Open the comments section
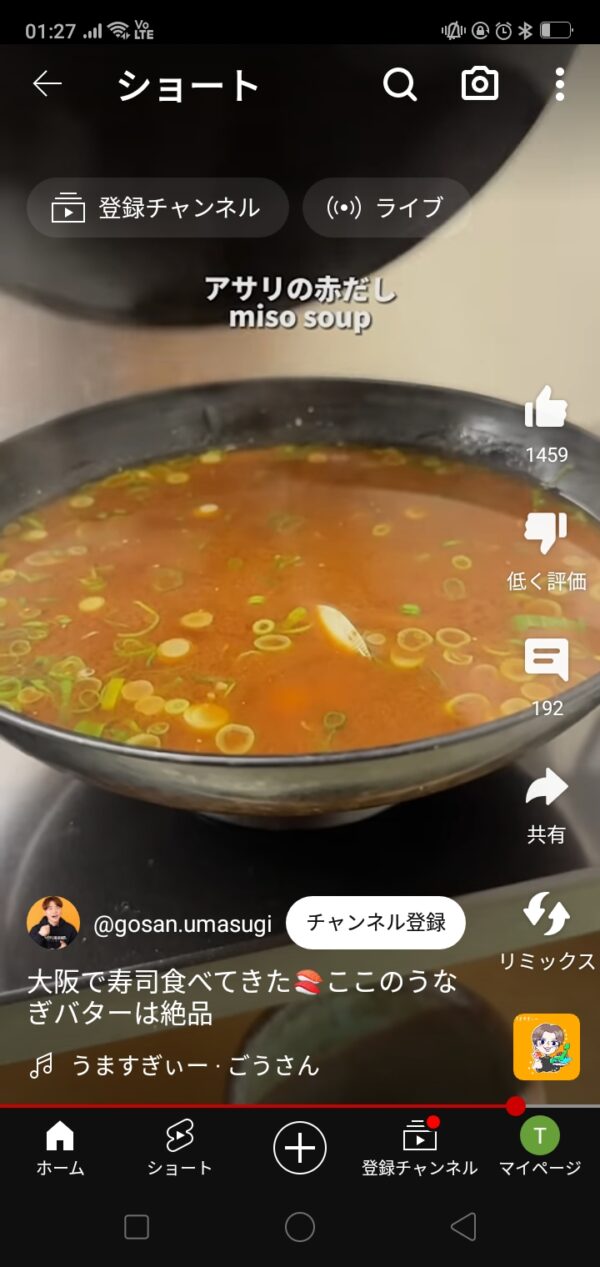The width and height of the screenshot is (600, 1267). [x=546, y=661]
